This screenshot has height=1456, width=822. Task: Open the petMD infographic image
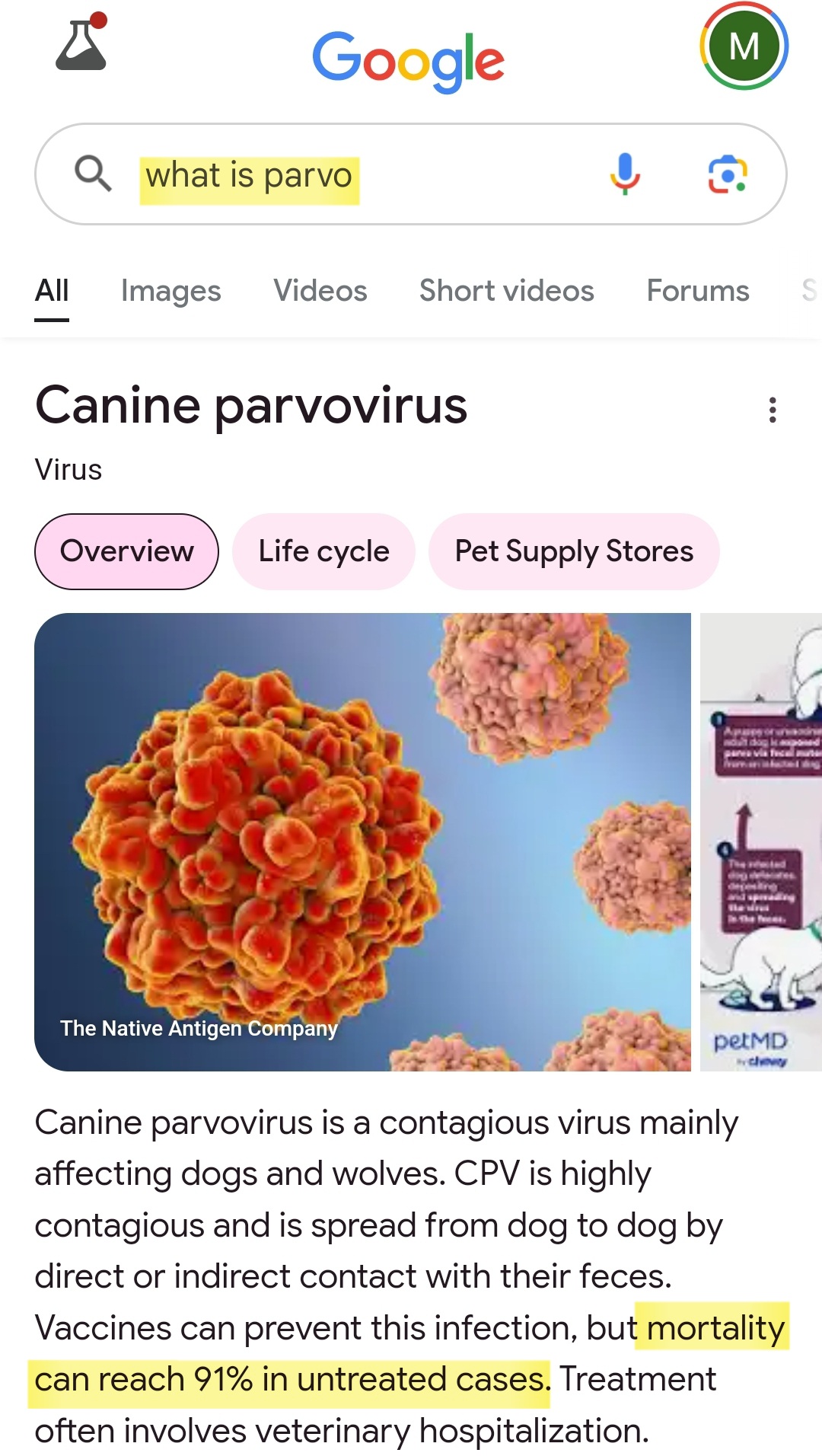(x=761, y=841)
